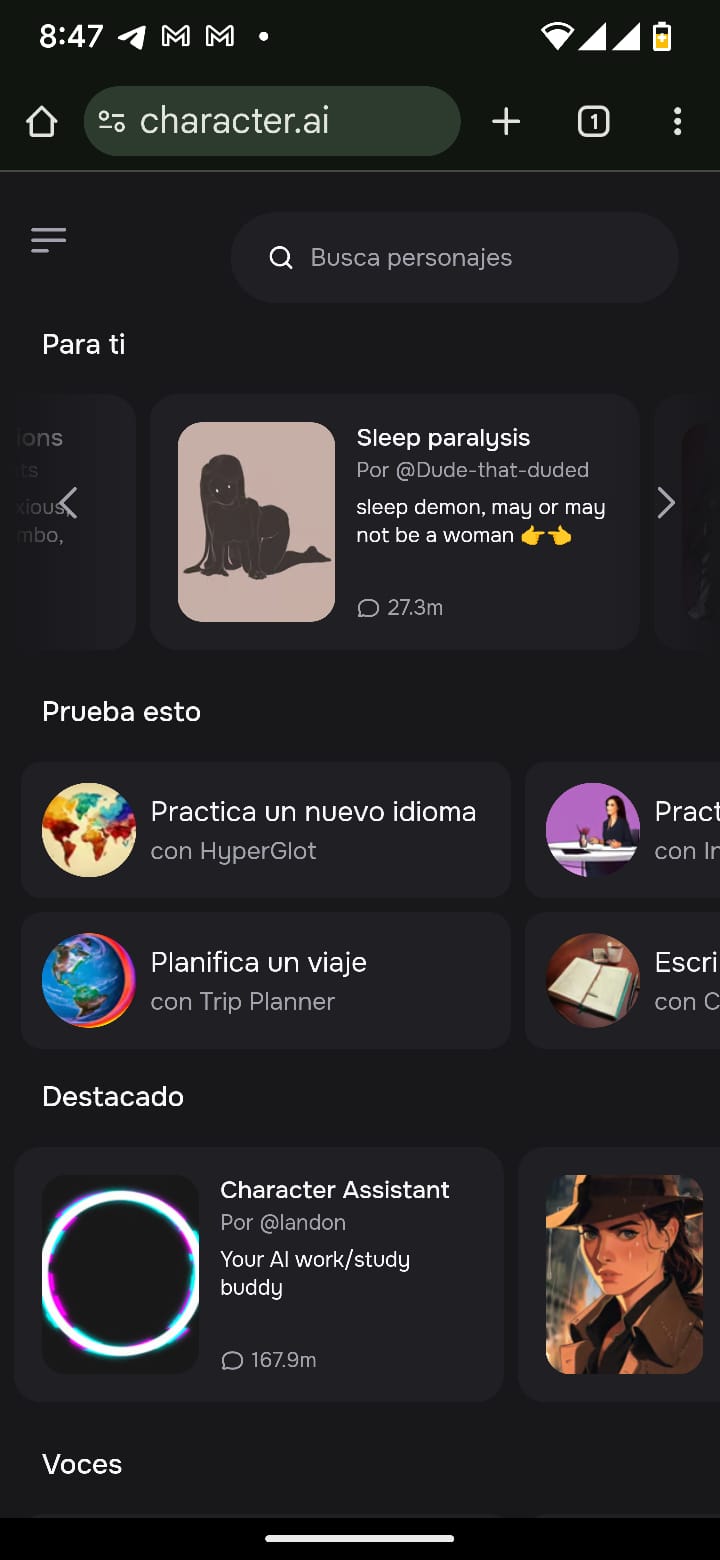
Task: Go to browser home page
Action: [x=41, y=122]
